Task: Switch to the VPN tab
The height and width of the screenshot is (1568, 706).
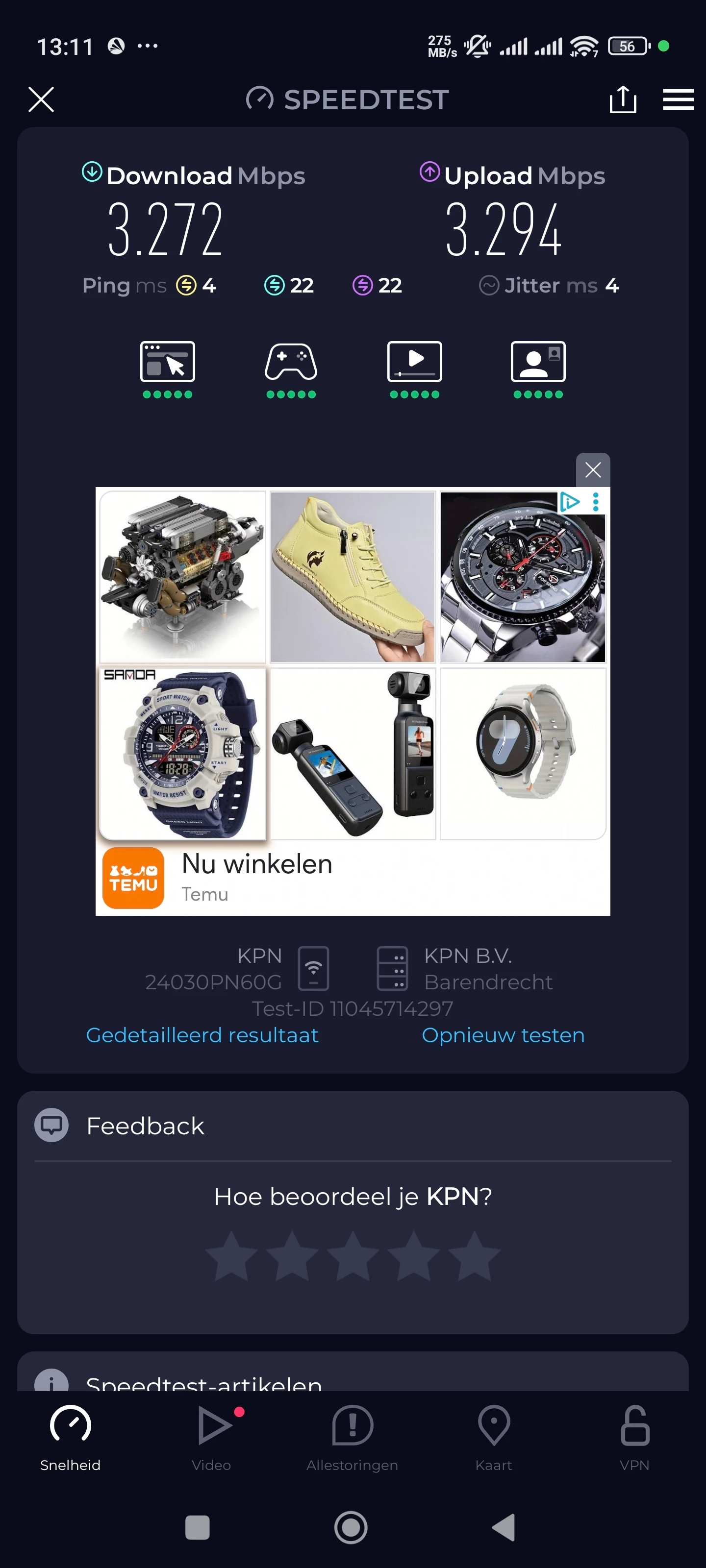Action: point(634,1437)
